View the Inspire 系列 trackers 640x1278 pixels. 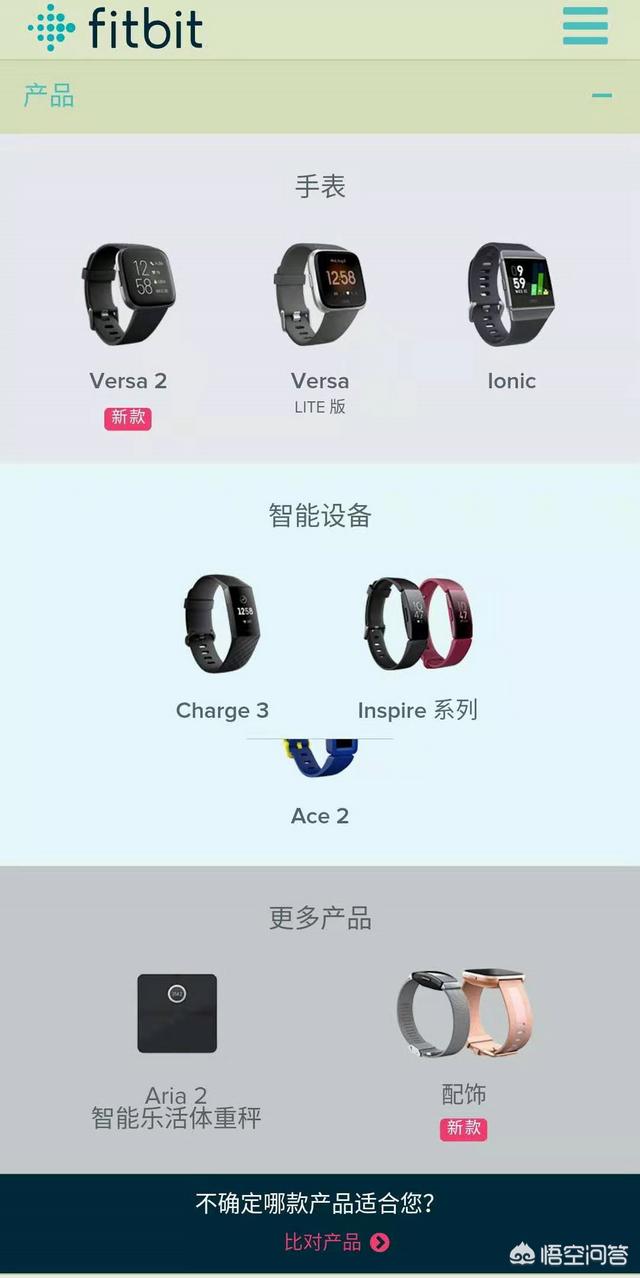(418, 630)
